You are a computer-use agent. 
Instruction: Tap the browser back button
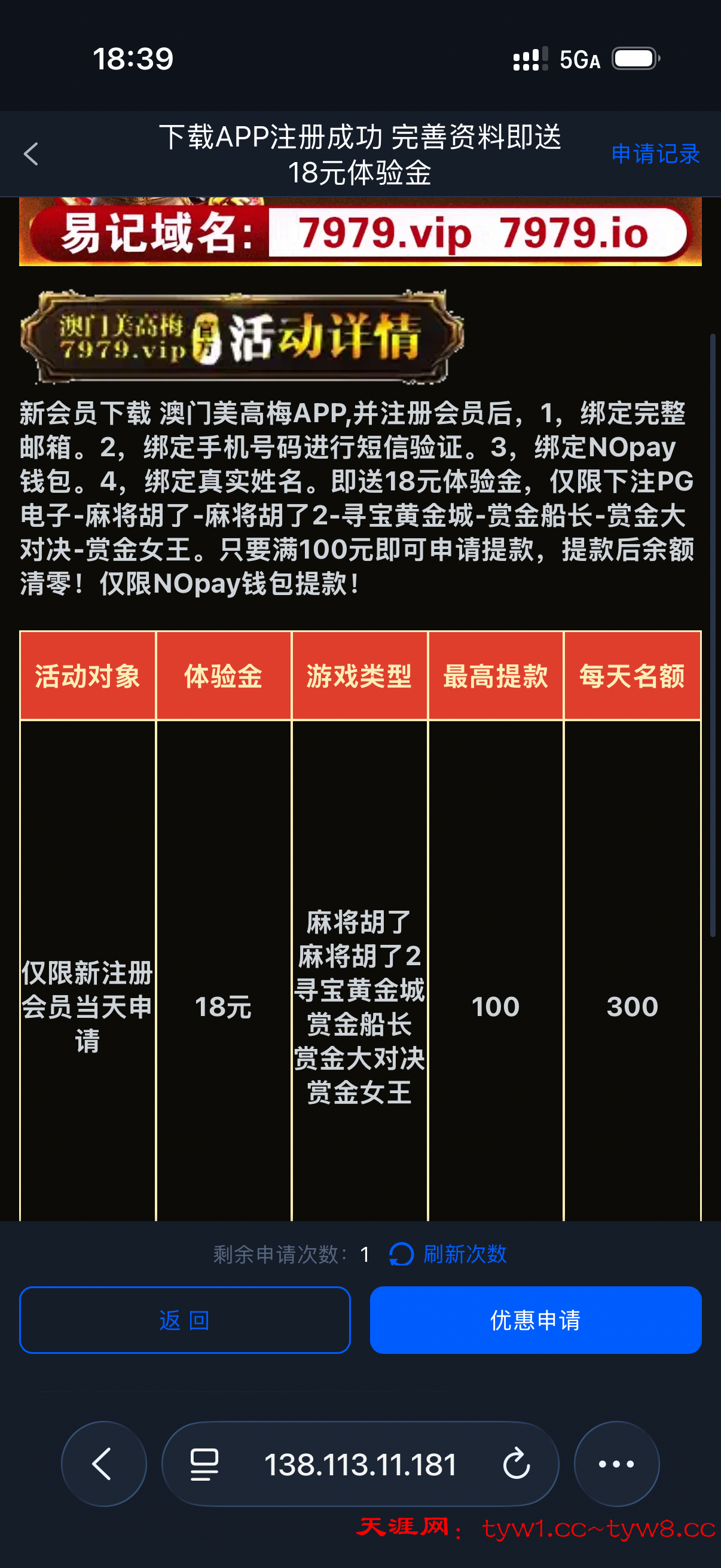click(x=103, y=1463)
